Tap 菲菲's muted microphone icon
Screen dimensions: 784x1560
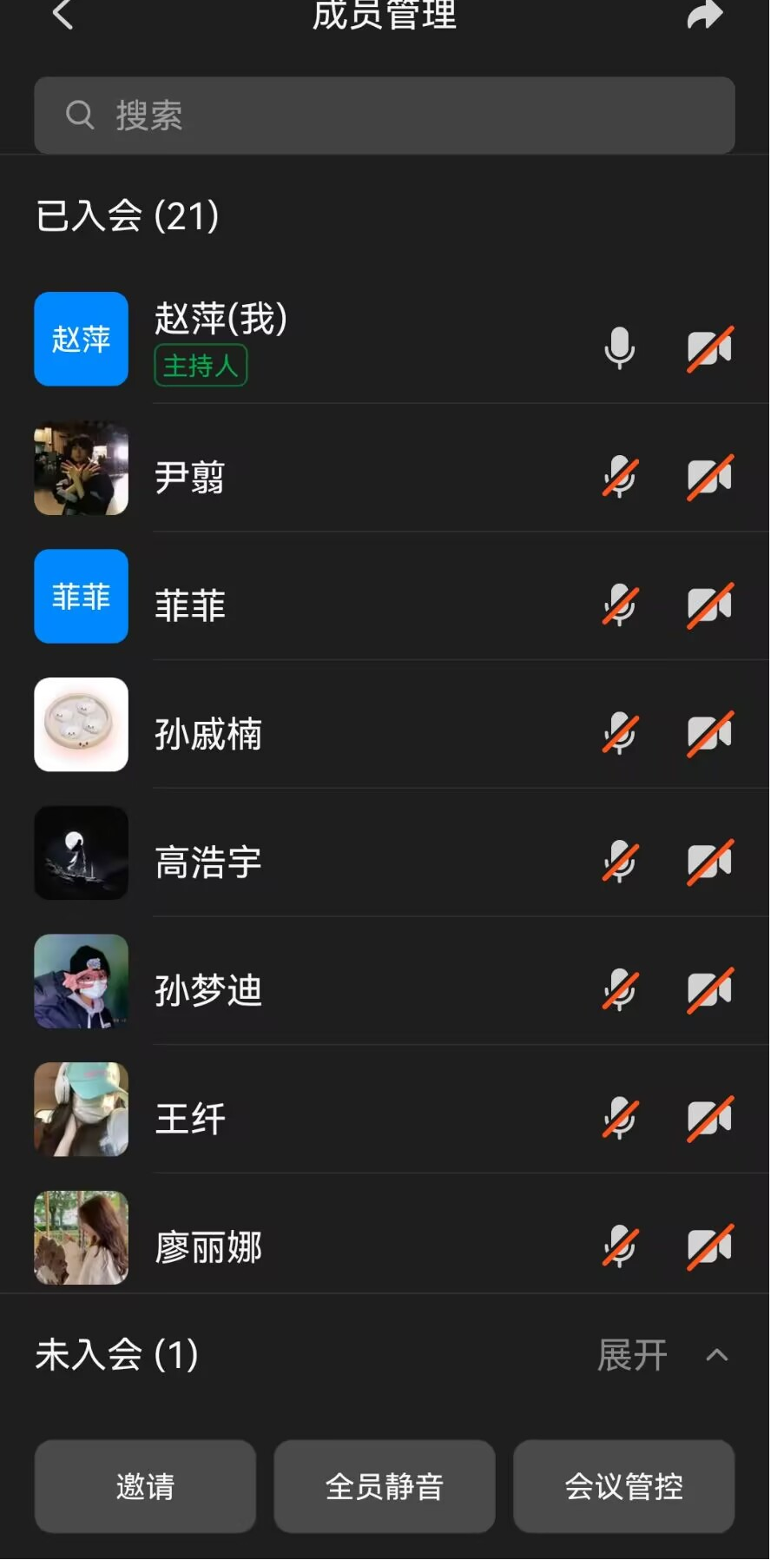[619, 605]
